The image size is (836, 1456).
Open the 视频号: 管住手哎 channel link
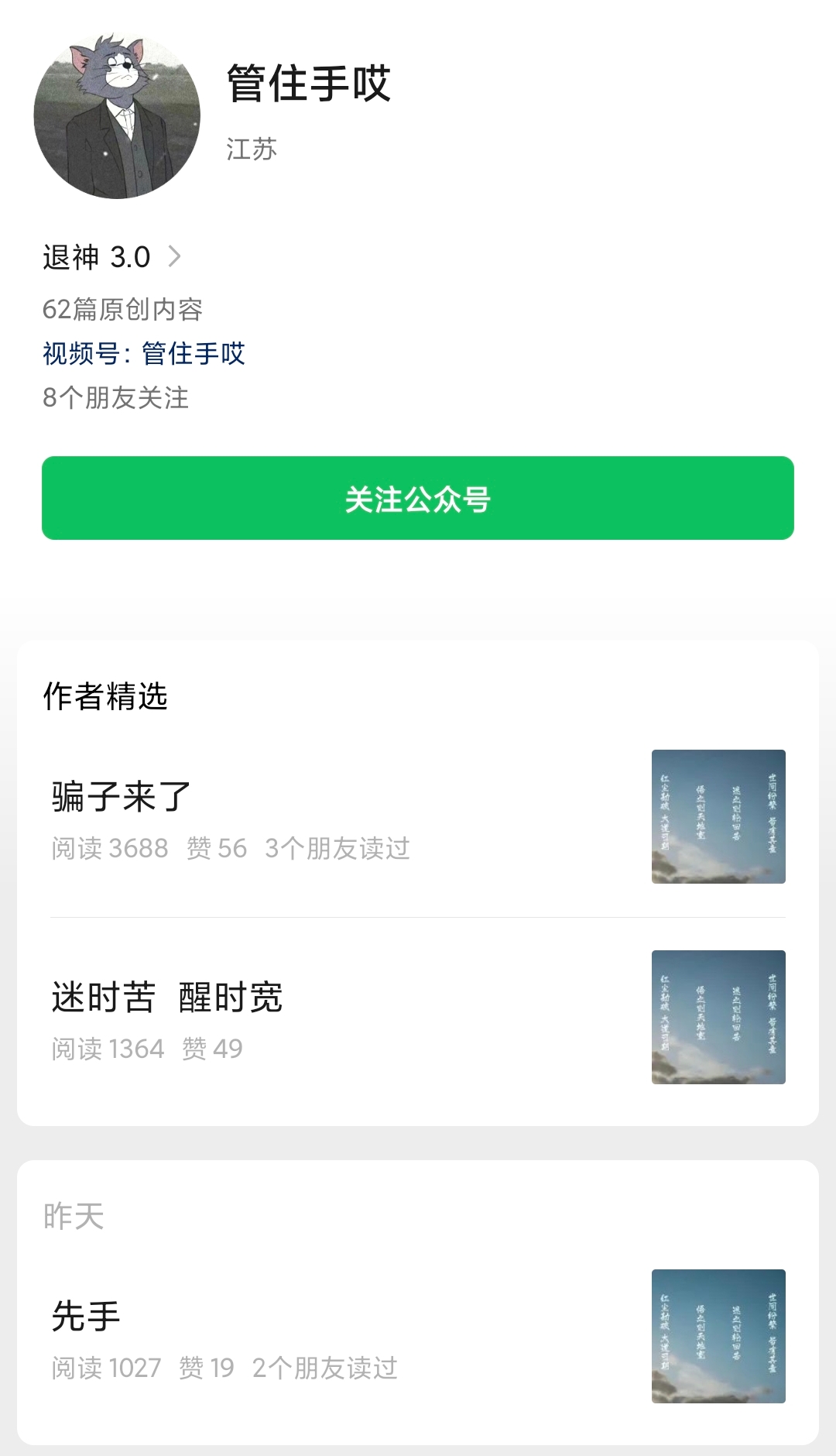[144, 354]
